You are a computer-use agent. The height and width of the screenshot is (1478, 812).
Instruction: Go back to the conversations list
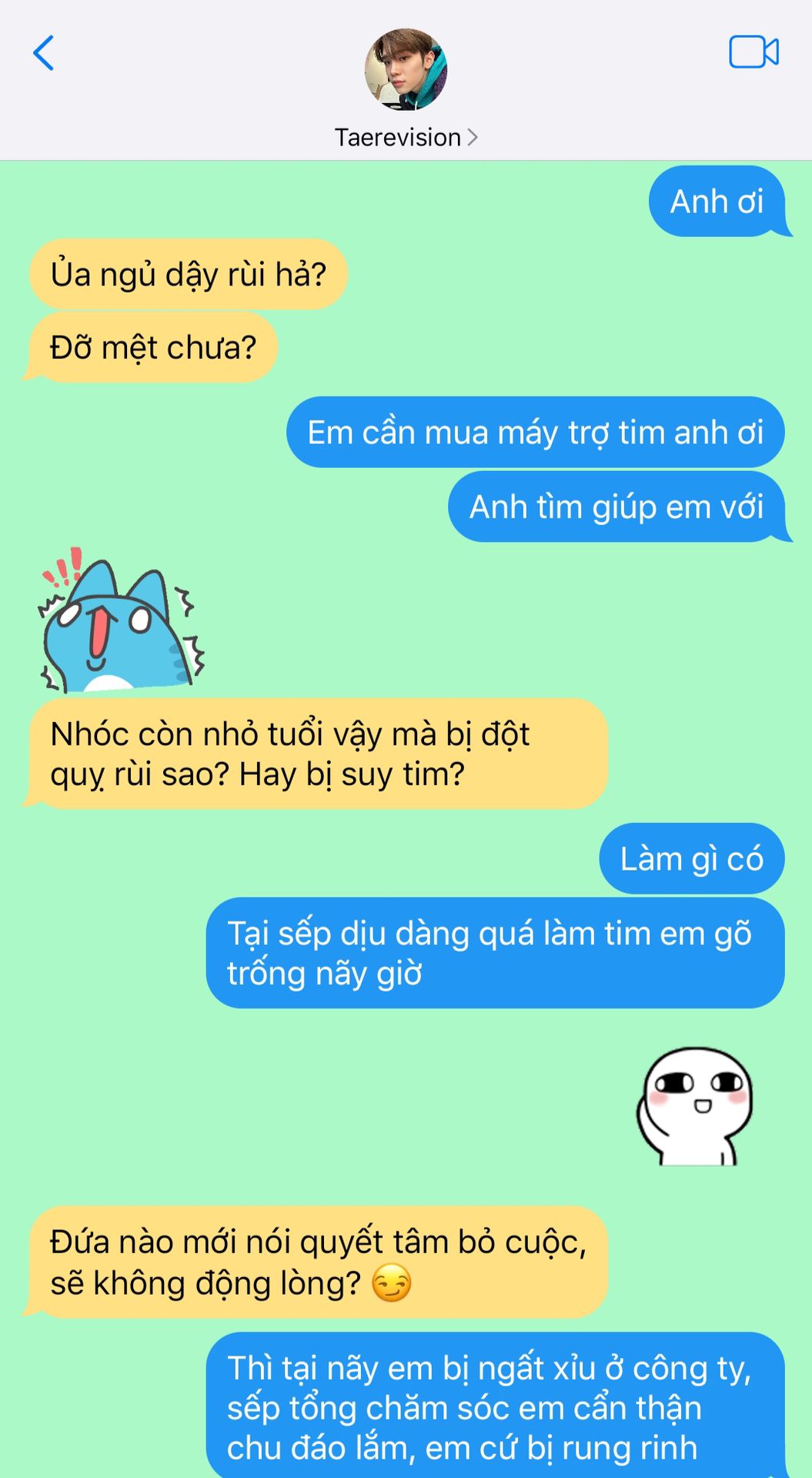44,53
